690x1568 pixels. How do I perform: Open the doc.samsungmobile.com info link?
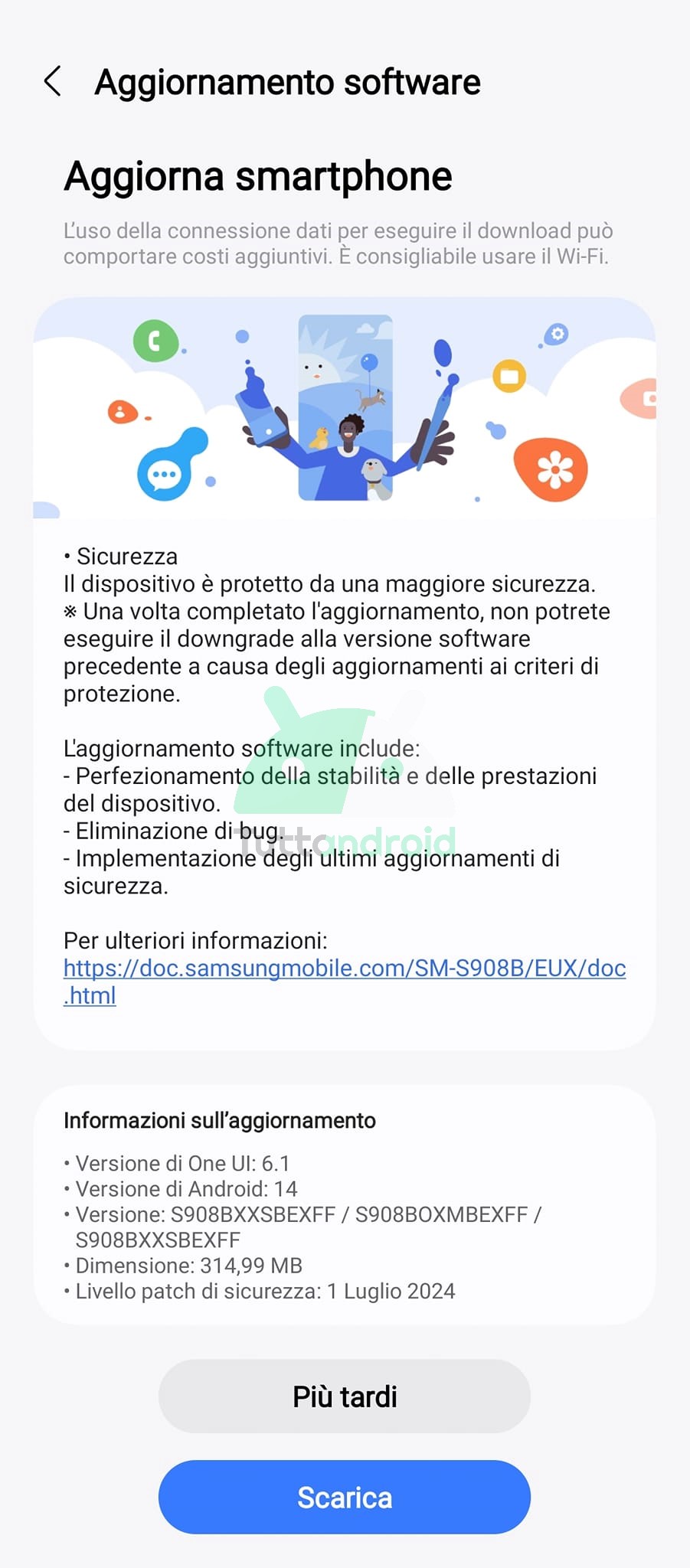[x=345, y=982]
